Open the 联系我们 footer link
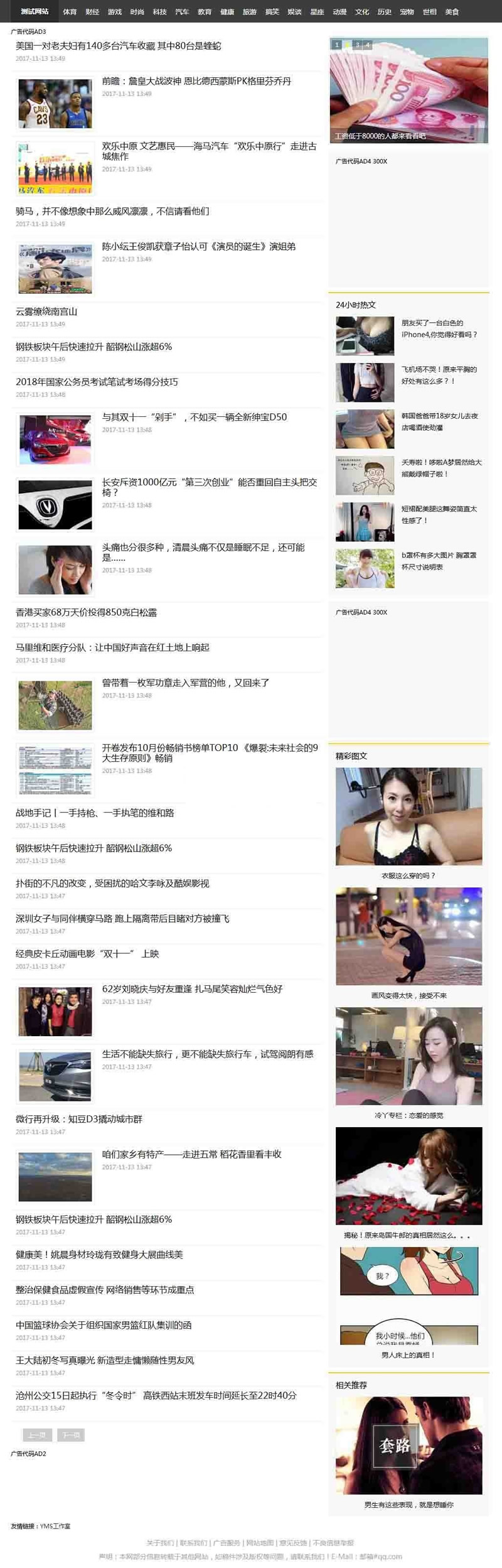Image resolution: width=502 pixels, height=1568 pixels. (193, 1543)
